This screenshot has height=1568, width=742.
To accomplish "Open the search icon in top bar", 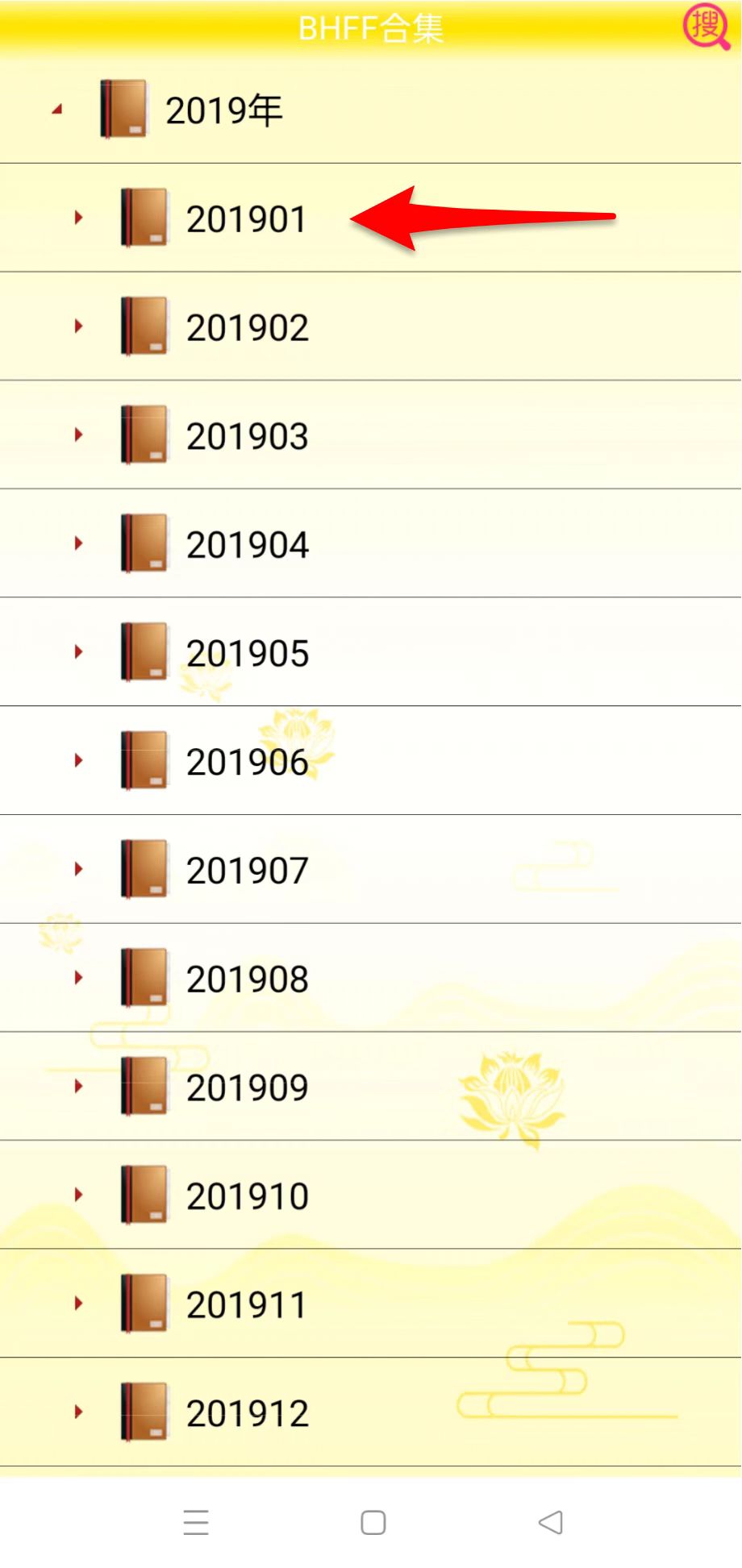I will (706, 27).
